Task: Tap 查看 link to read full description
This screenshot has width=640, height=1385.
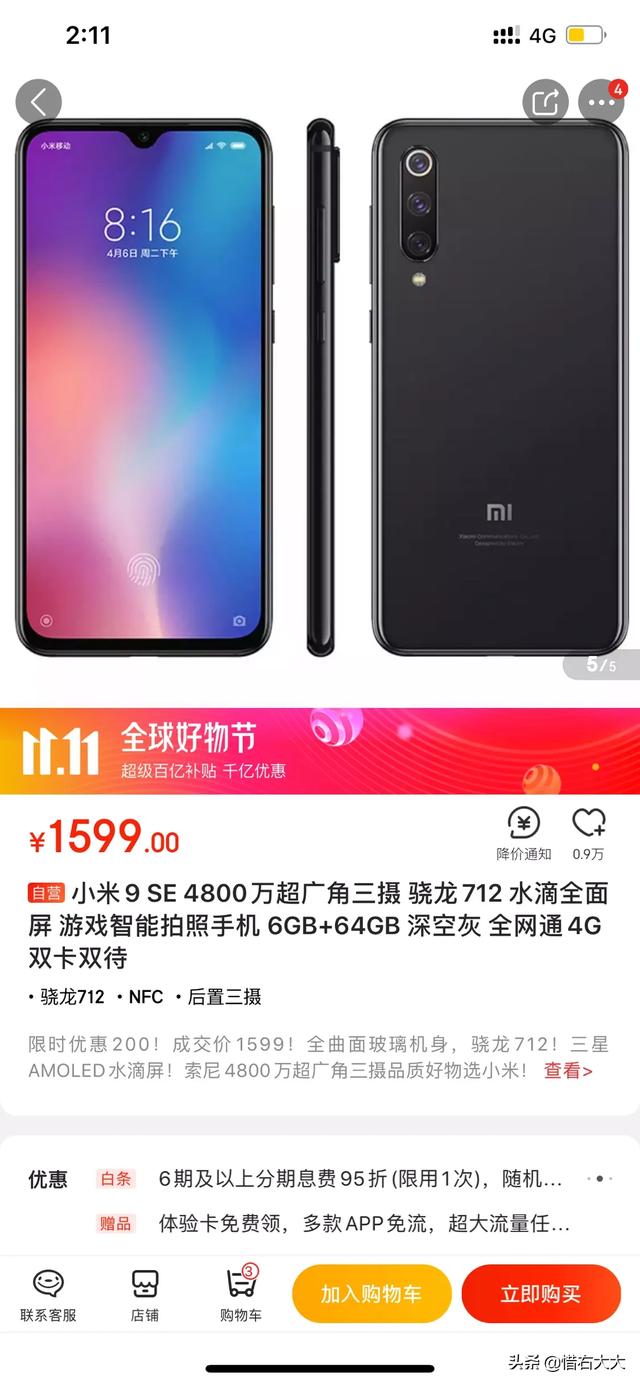Action: coord(568,1071)
